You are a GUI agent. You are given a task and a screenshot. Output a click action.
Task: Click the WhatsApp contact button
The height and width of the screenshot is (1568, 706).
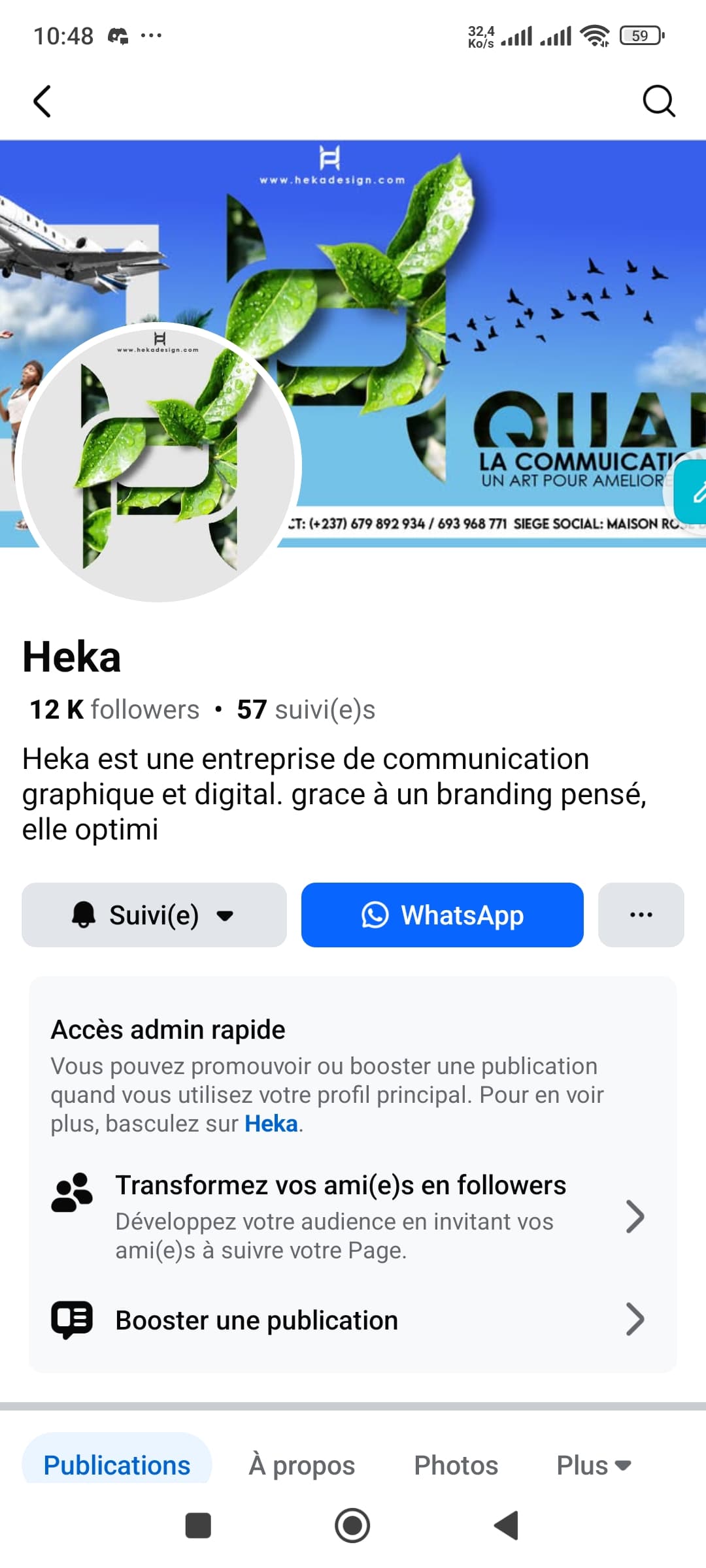[442, 915]
